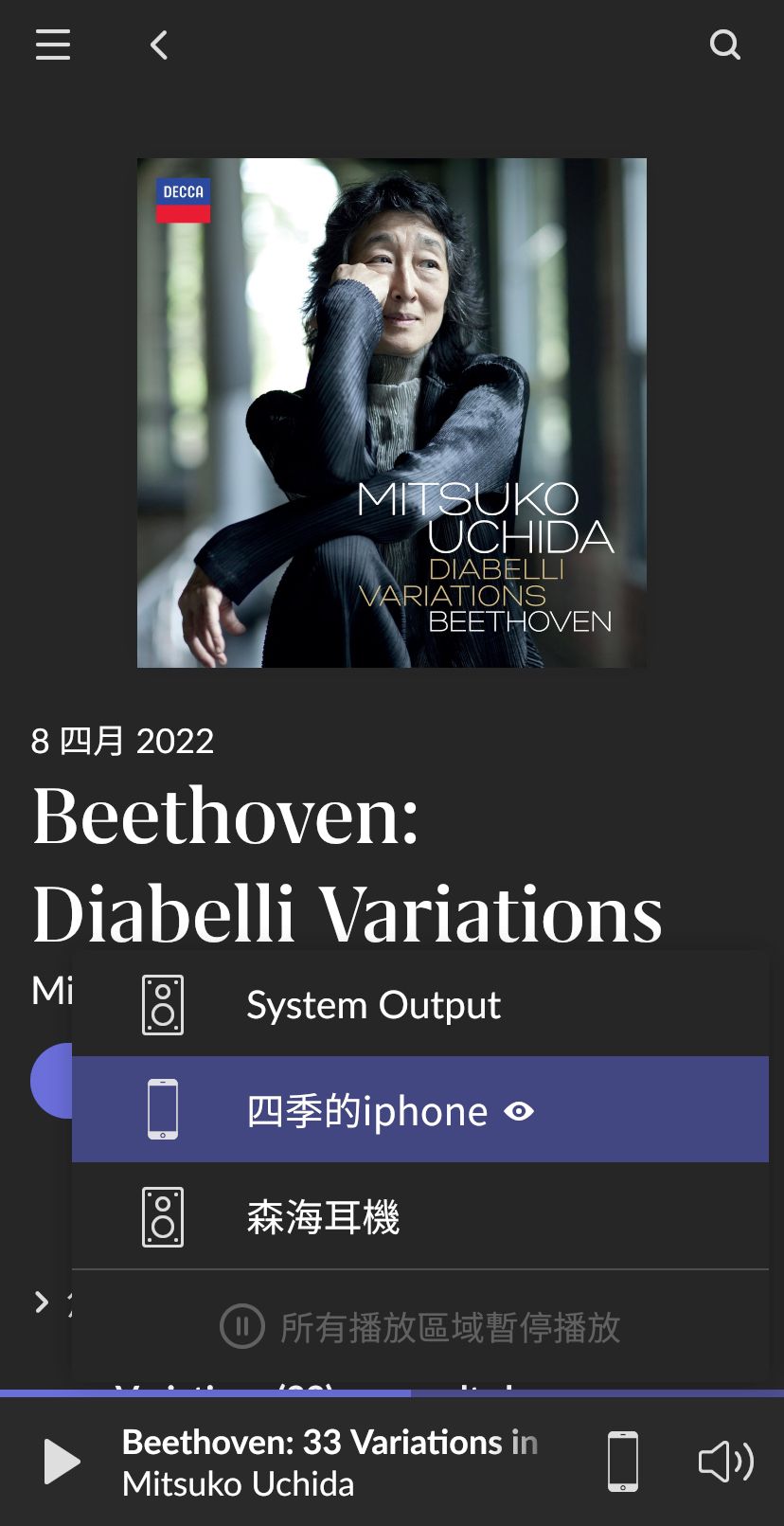Play the current Beethoven track
The image size is (784, 1526).
coord(62,1462)
